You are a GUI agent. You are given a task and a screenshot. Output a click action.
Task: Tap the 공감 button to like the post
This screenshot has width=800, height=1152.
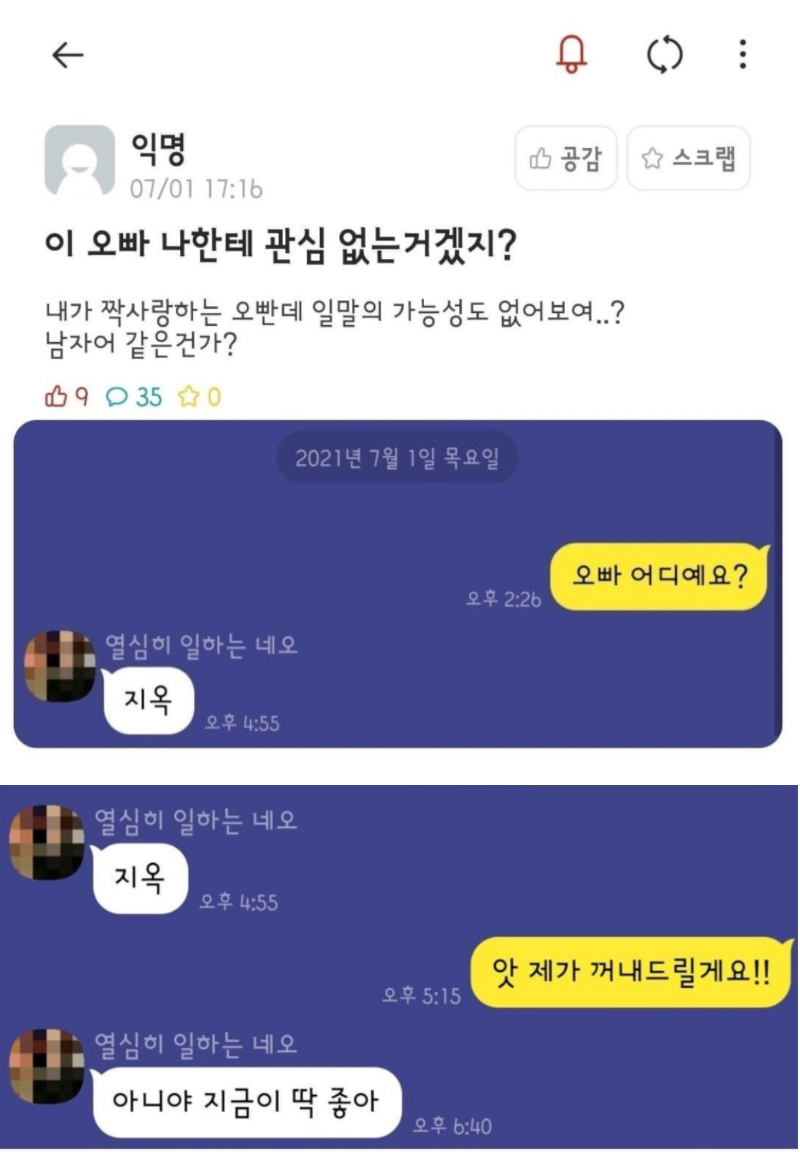pos(566,158)
